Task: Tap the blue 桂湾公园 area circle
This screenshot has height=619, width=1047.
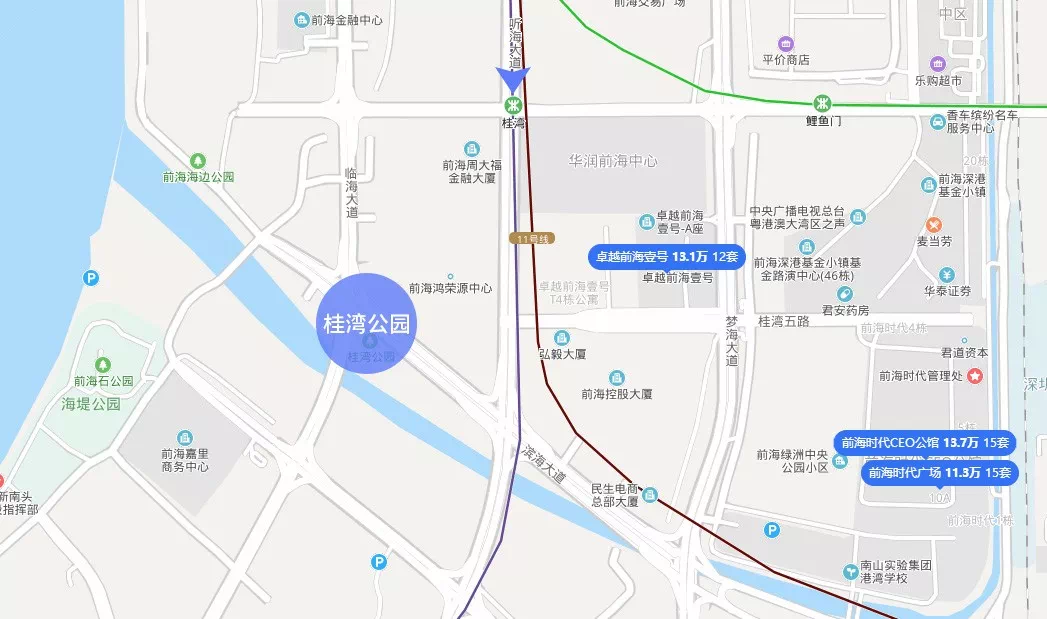Action: tap(366, 323)
